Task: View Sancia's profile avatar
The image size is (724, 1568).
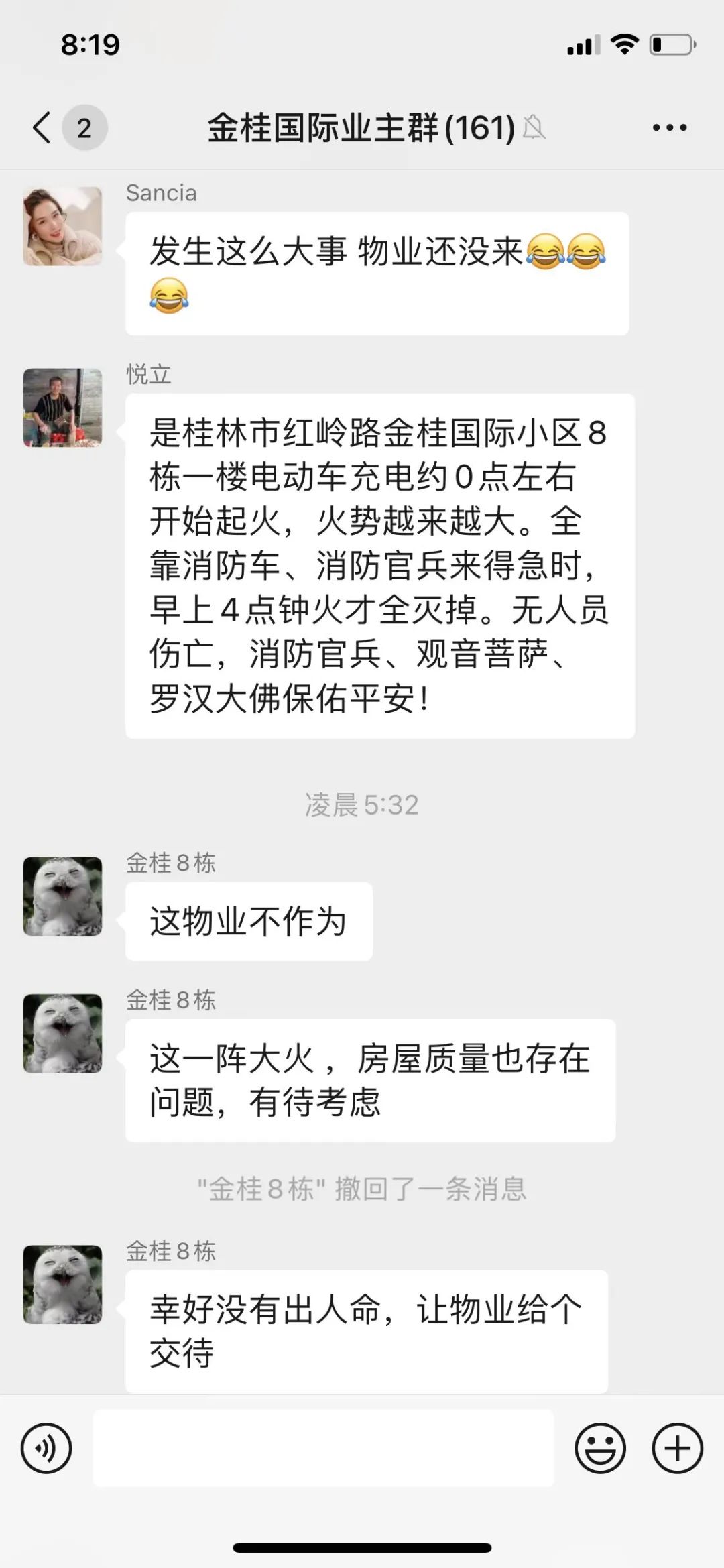Action: coord(63,227)
